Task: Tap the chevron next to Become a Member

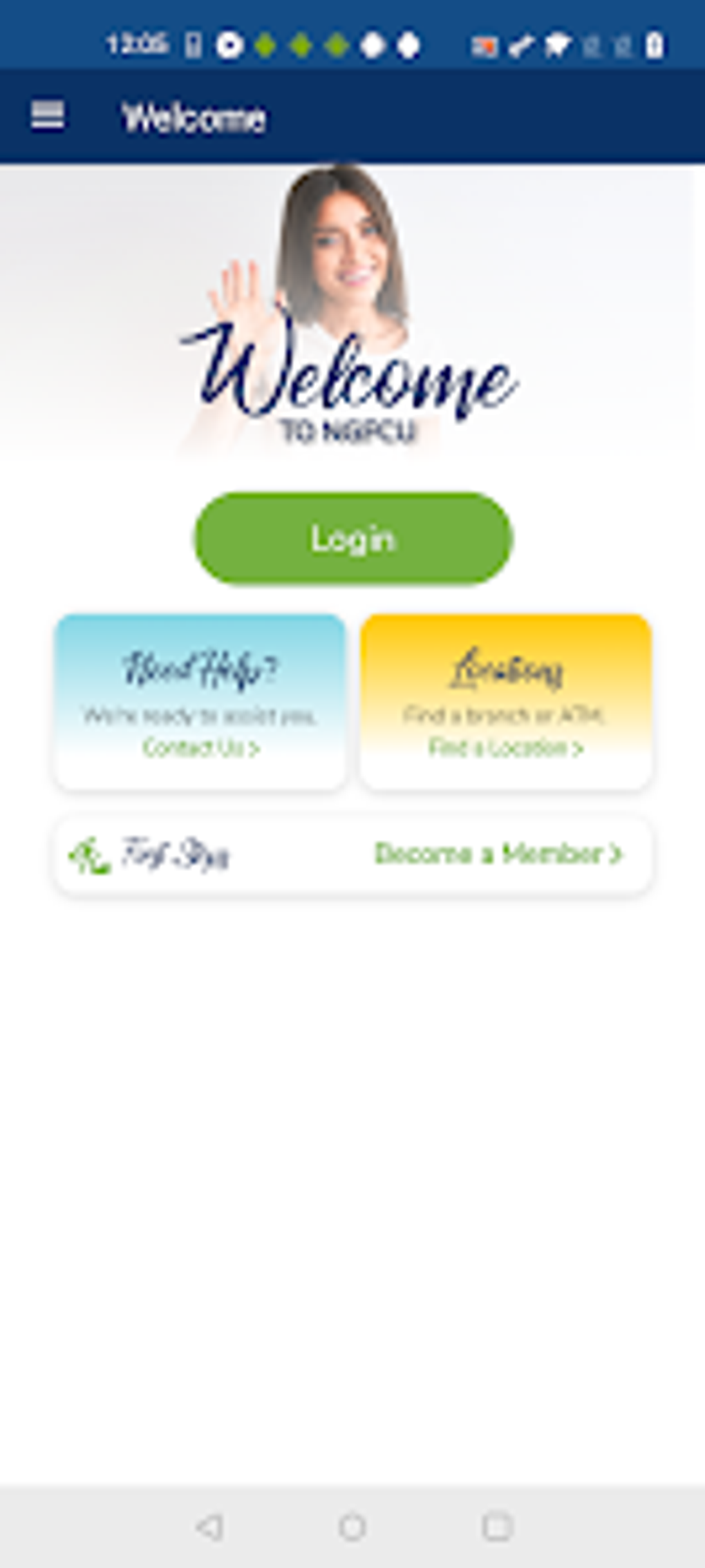Action: [x=614, y=854]
